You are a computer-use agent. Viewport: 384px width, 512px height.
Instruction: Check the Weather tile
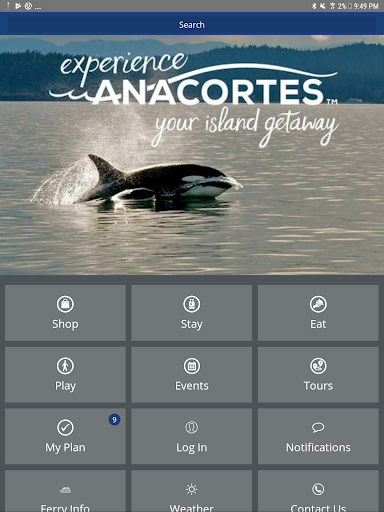click(x=192, y=491)
